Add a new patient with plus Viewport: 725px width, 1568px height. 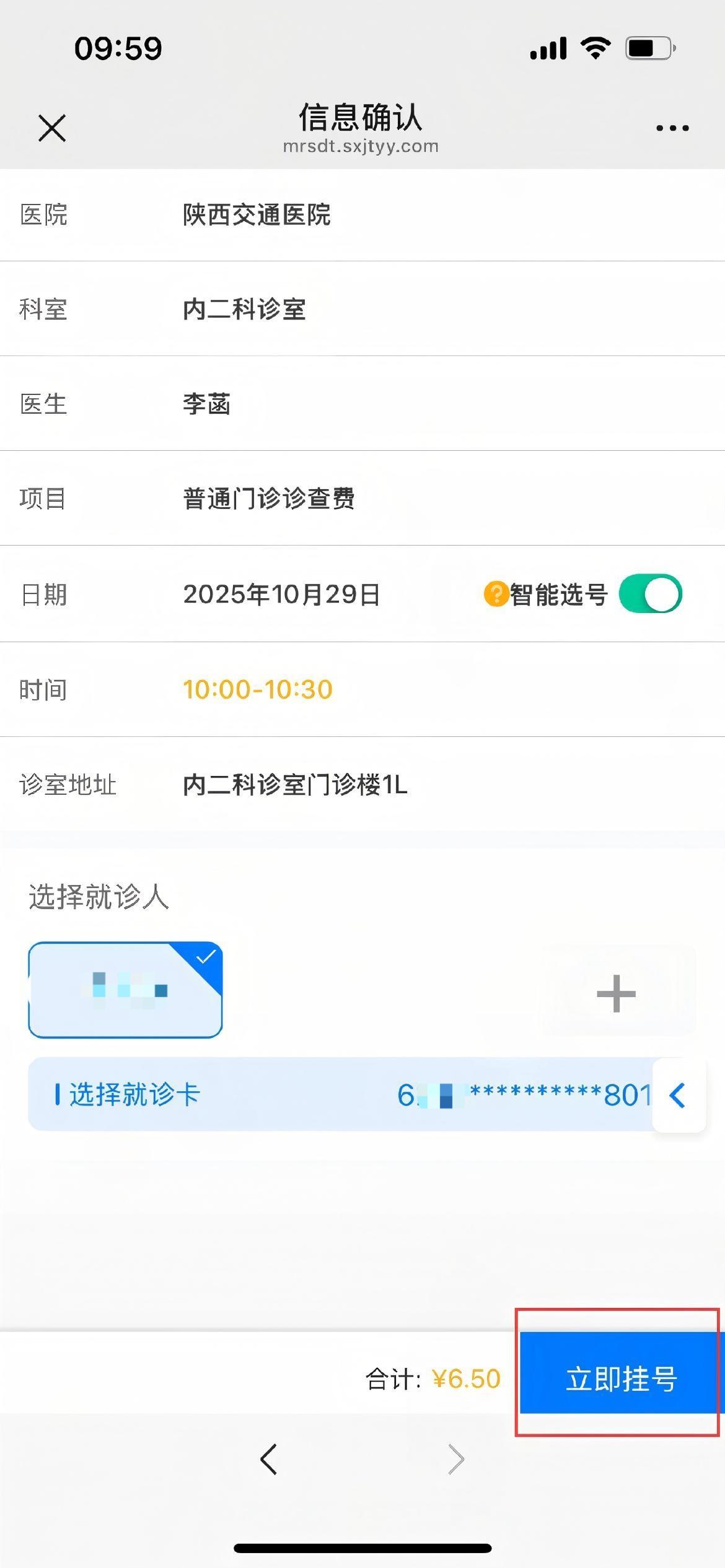[x=616, y=993]
